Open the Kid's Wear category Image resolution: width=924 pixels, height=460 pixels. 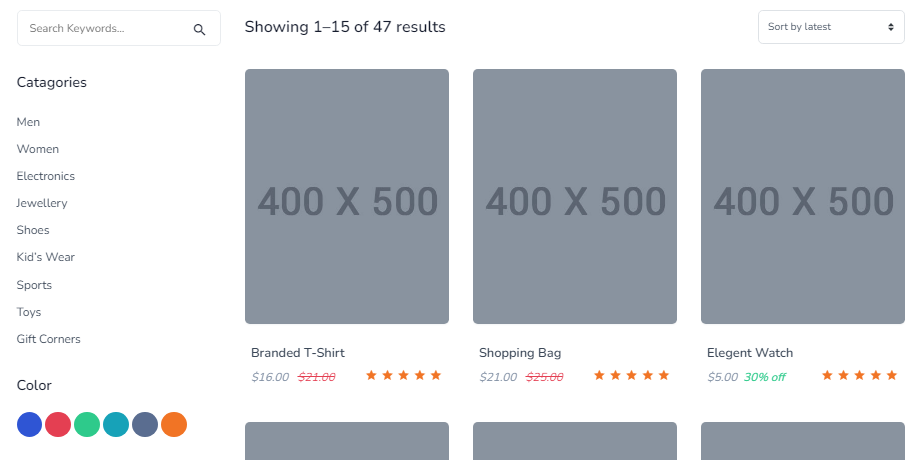pyautogui.click(x=46, y=257)
